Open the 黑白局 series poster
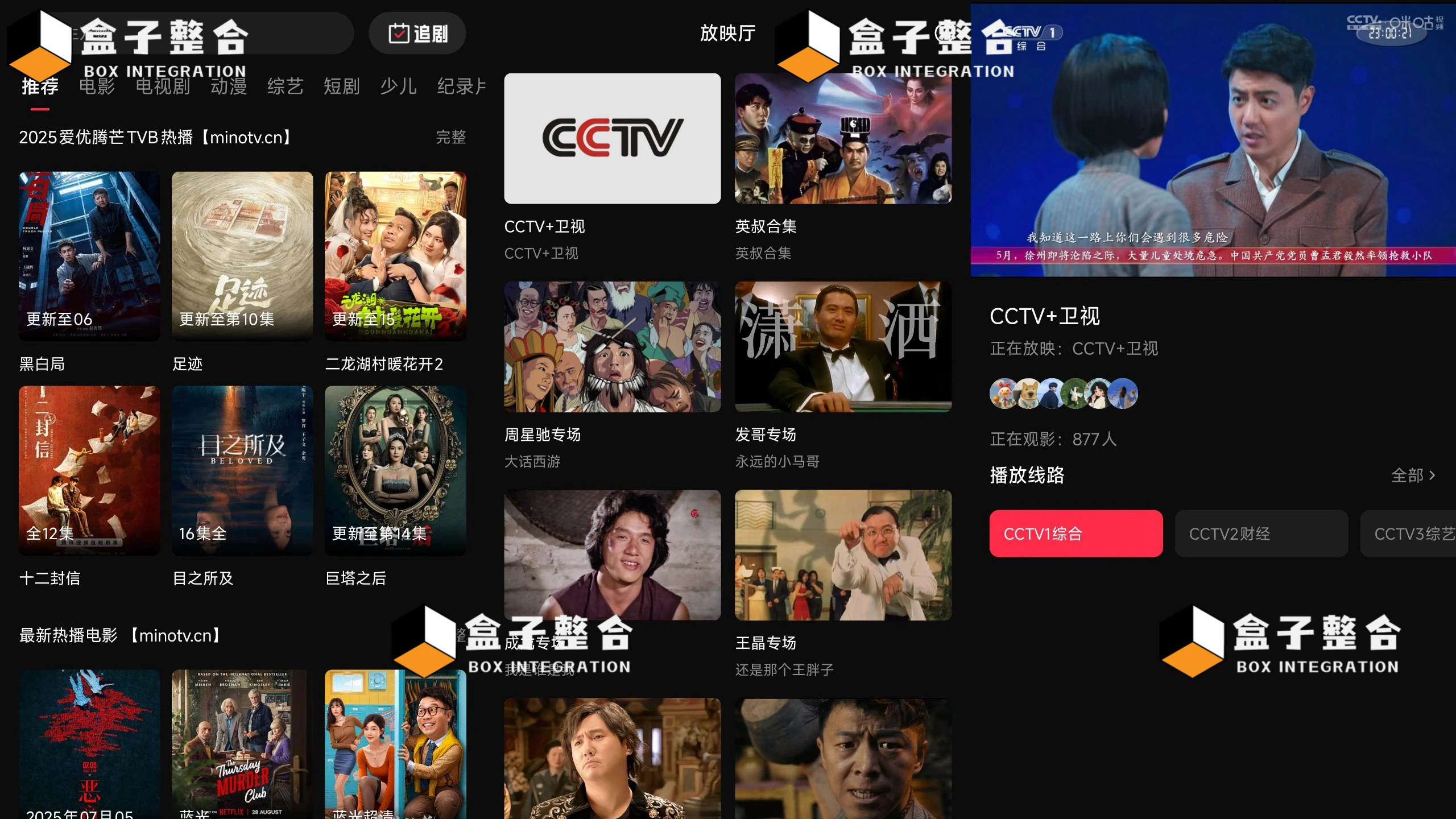Viewport: 1456px width, 819px height. pos(89,256)
